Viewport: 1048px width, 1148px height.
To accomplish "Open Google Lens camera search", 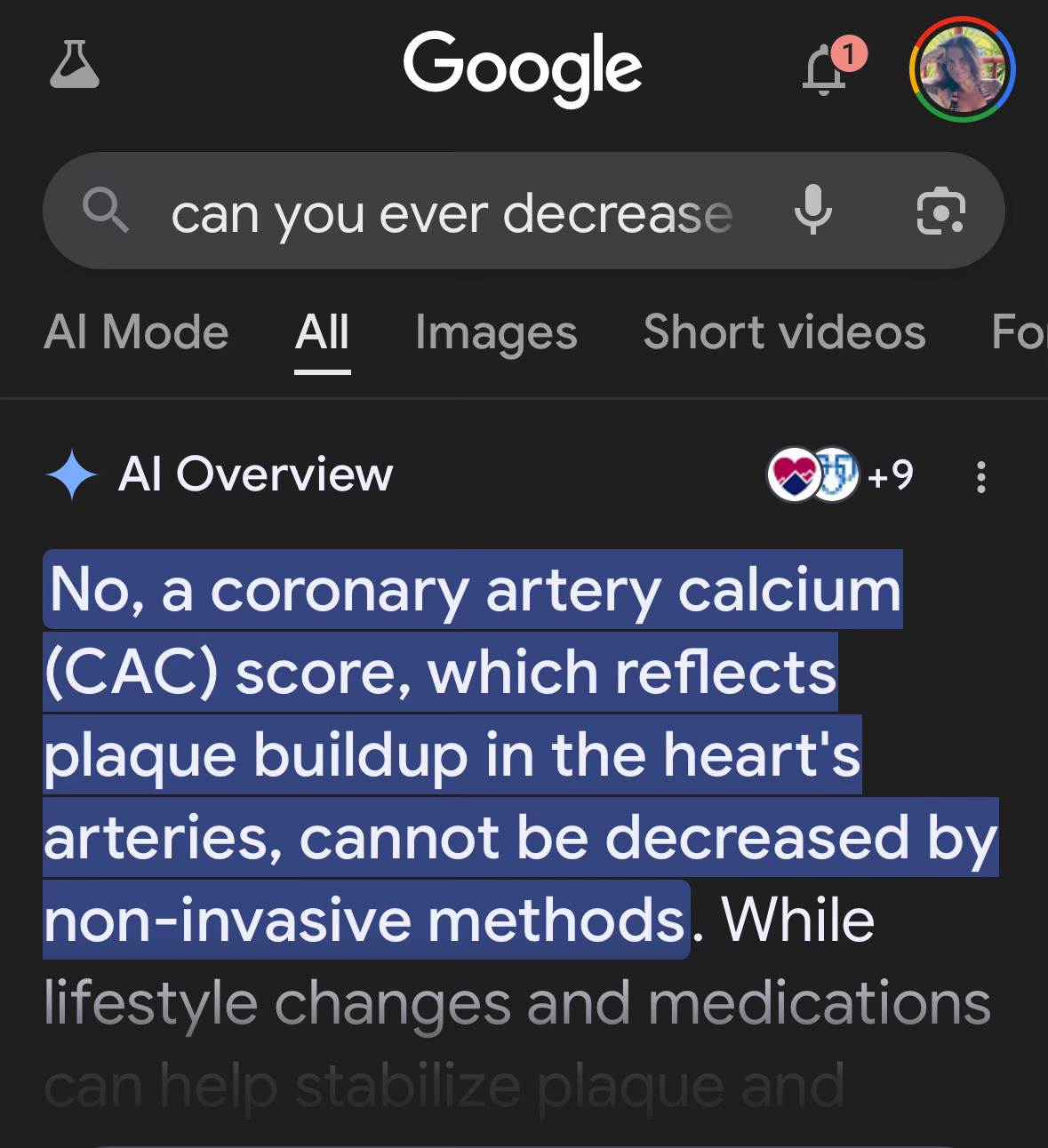I will click(940, 211).
